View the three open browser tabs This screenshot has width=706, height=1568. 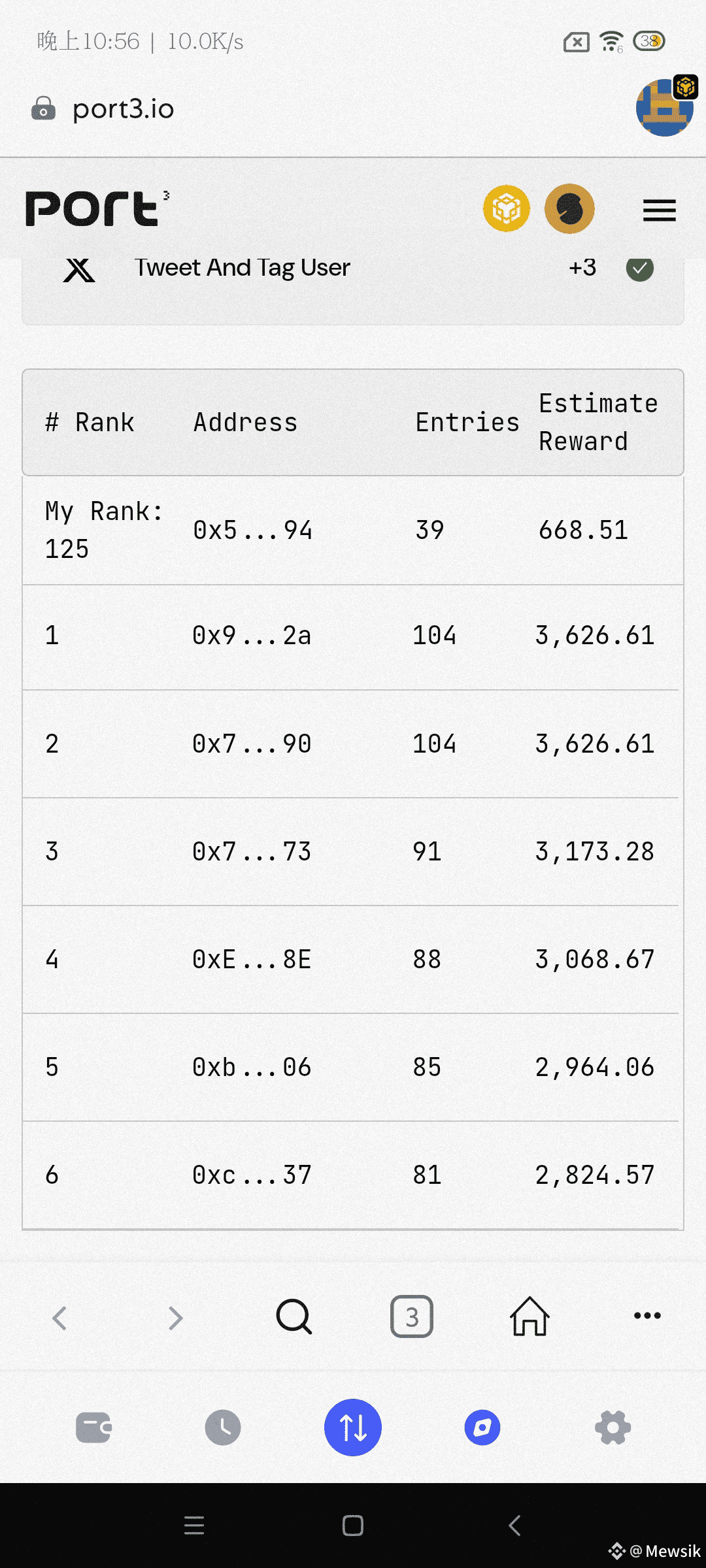coord(412,1316)
